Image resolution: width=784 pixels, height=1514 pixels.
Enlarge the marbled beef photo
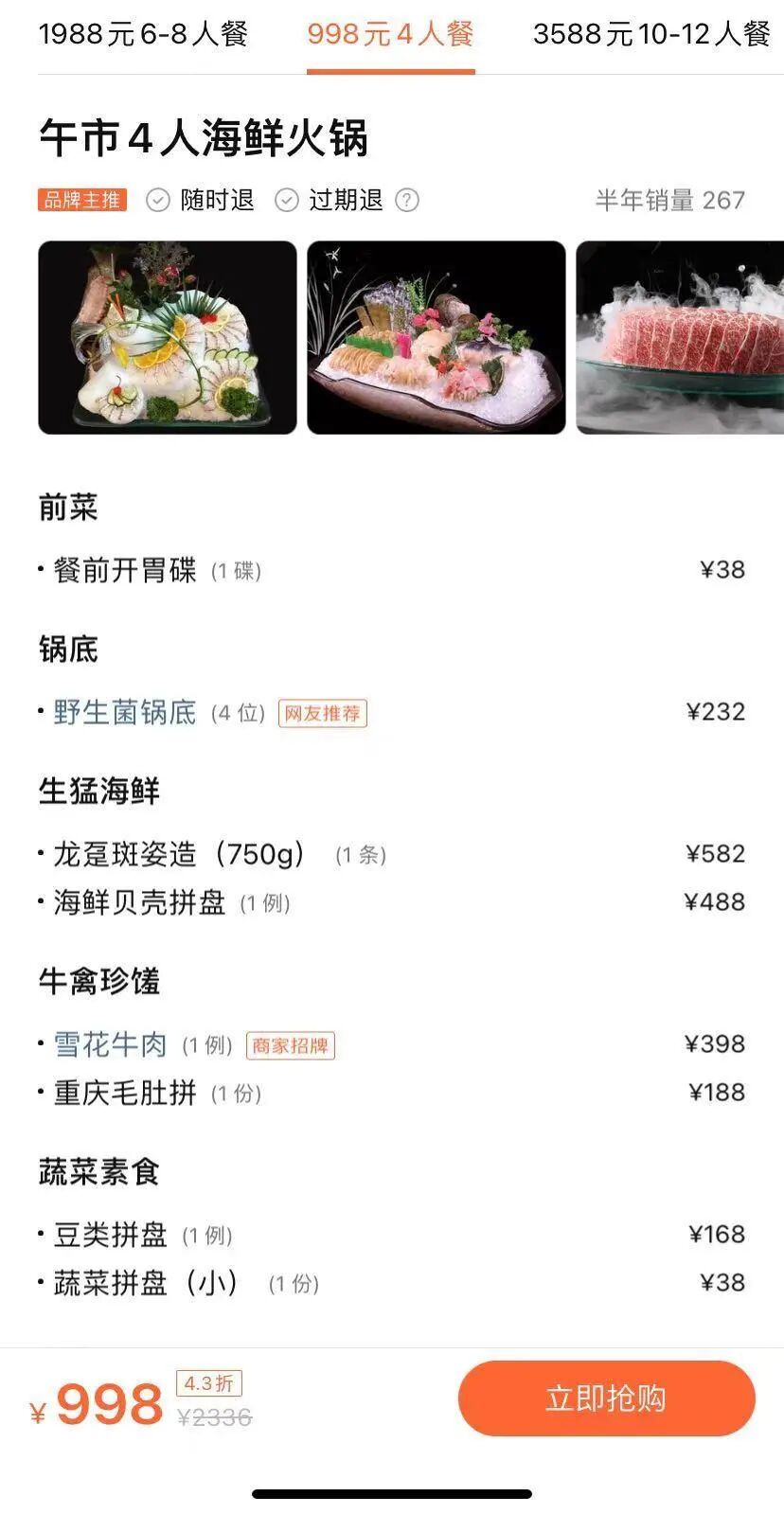click(680, 337)
